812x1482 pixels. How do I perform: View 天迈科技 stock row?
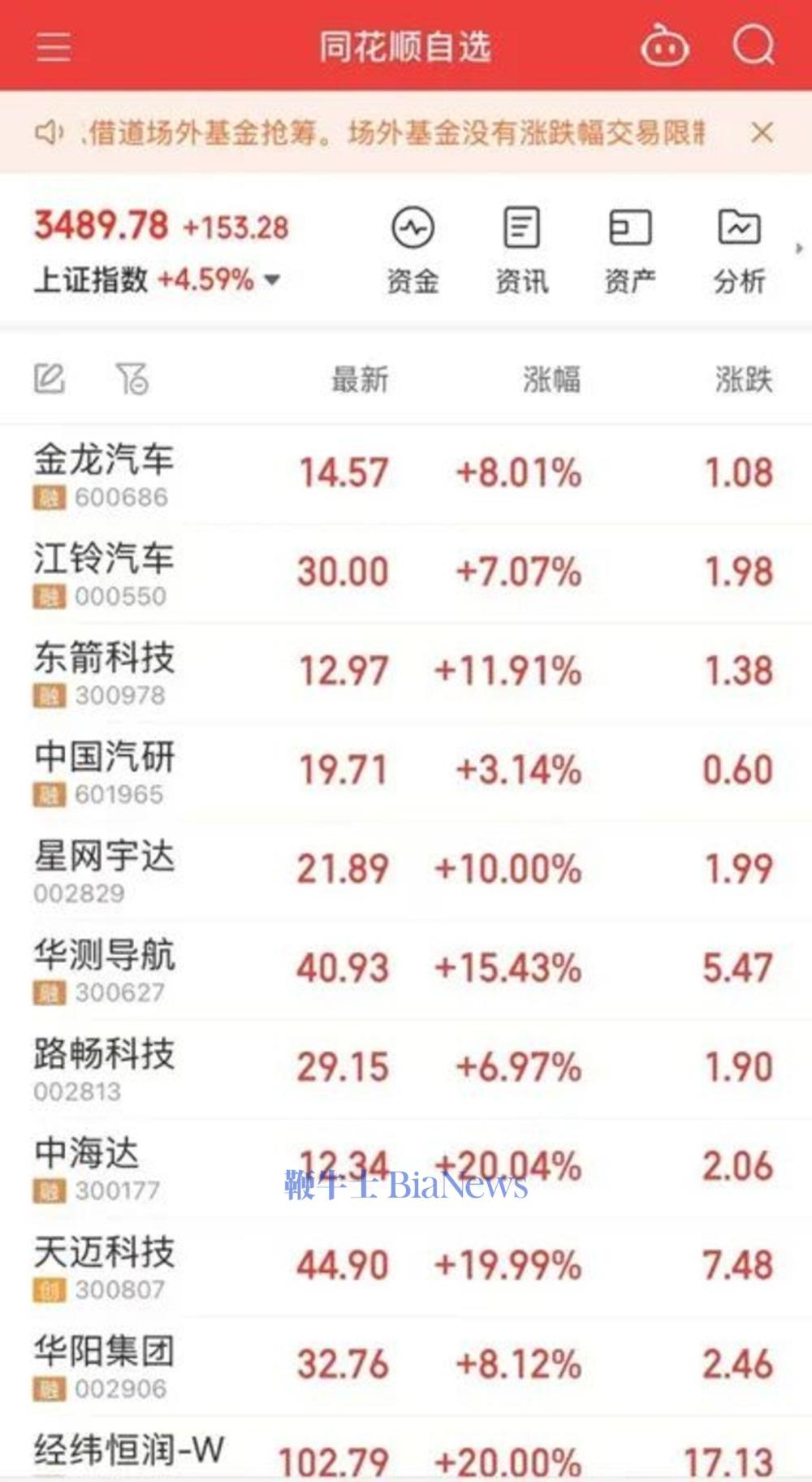coord(406,1267)
